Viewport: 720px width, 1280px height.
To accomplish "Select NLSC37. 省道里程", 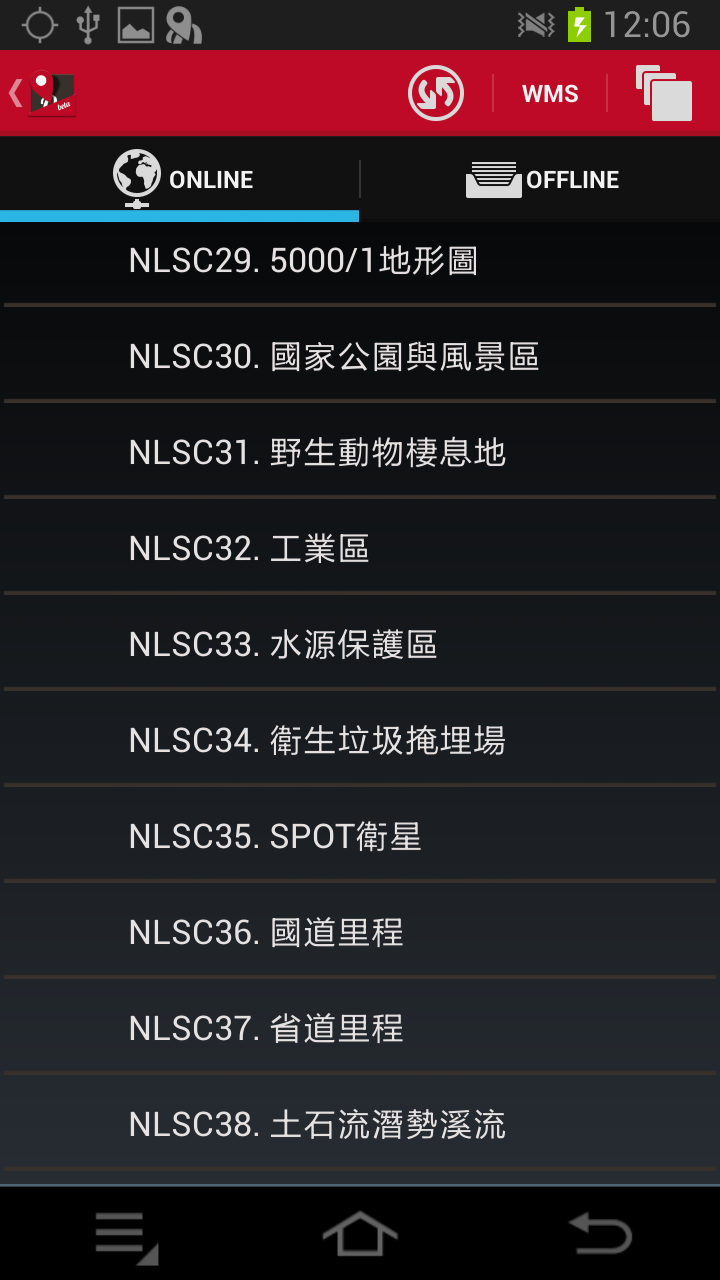I will tap(360, 1029).
